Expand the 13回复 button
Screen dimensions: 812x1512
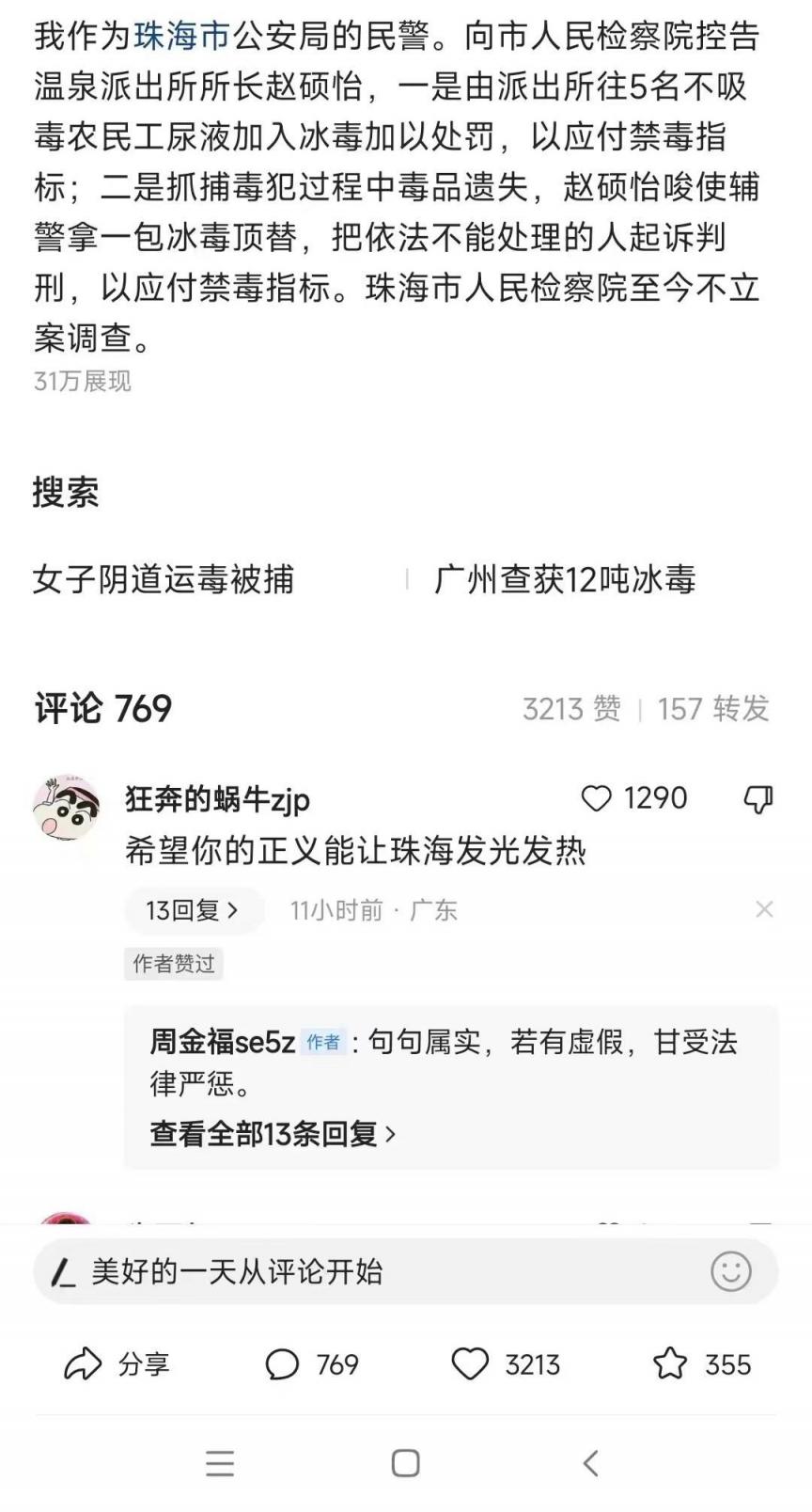pos(193,910)
